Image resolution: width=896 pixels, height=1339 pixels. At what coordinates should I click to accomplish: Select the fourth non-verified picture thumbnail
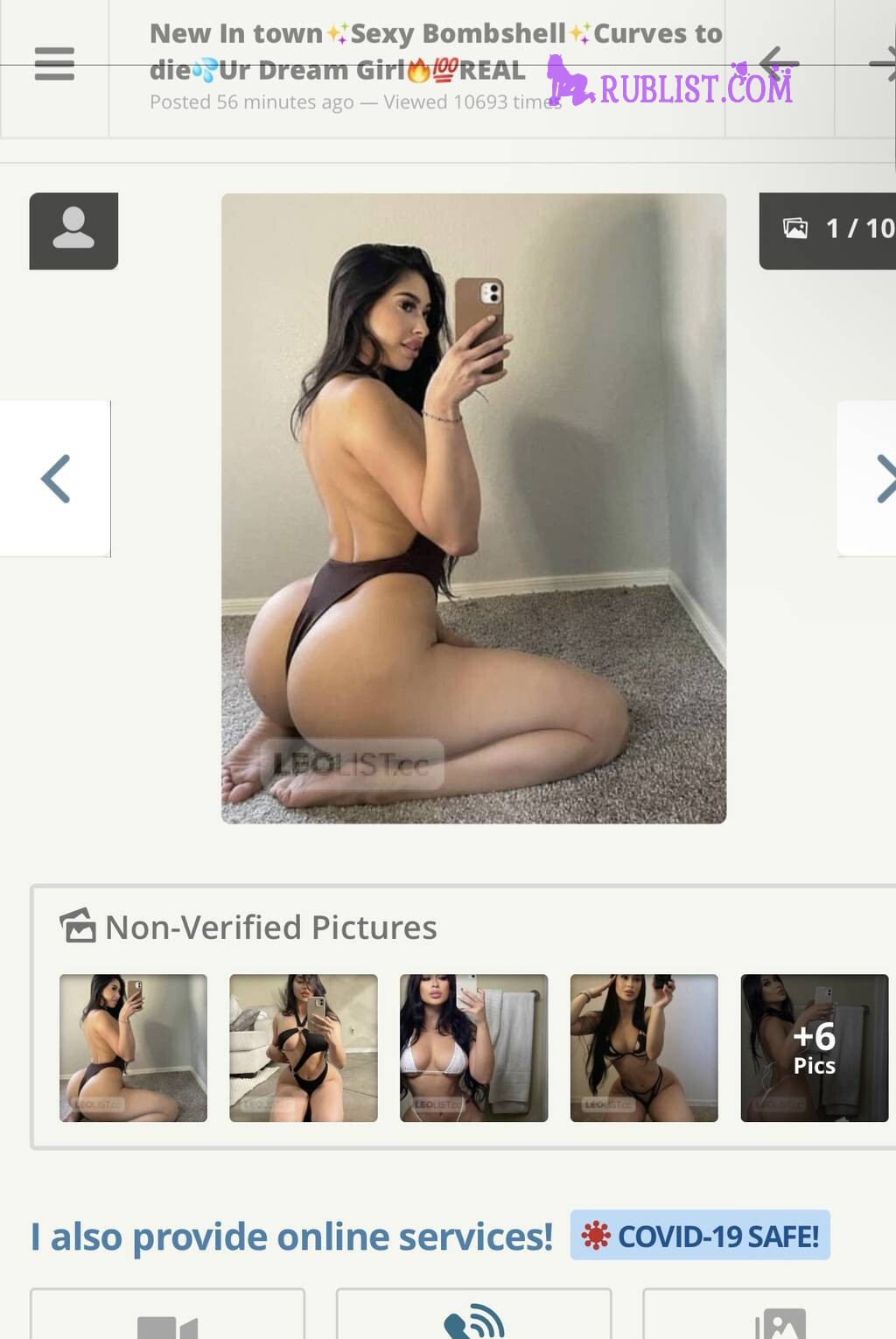coord(644,1048)
